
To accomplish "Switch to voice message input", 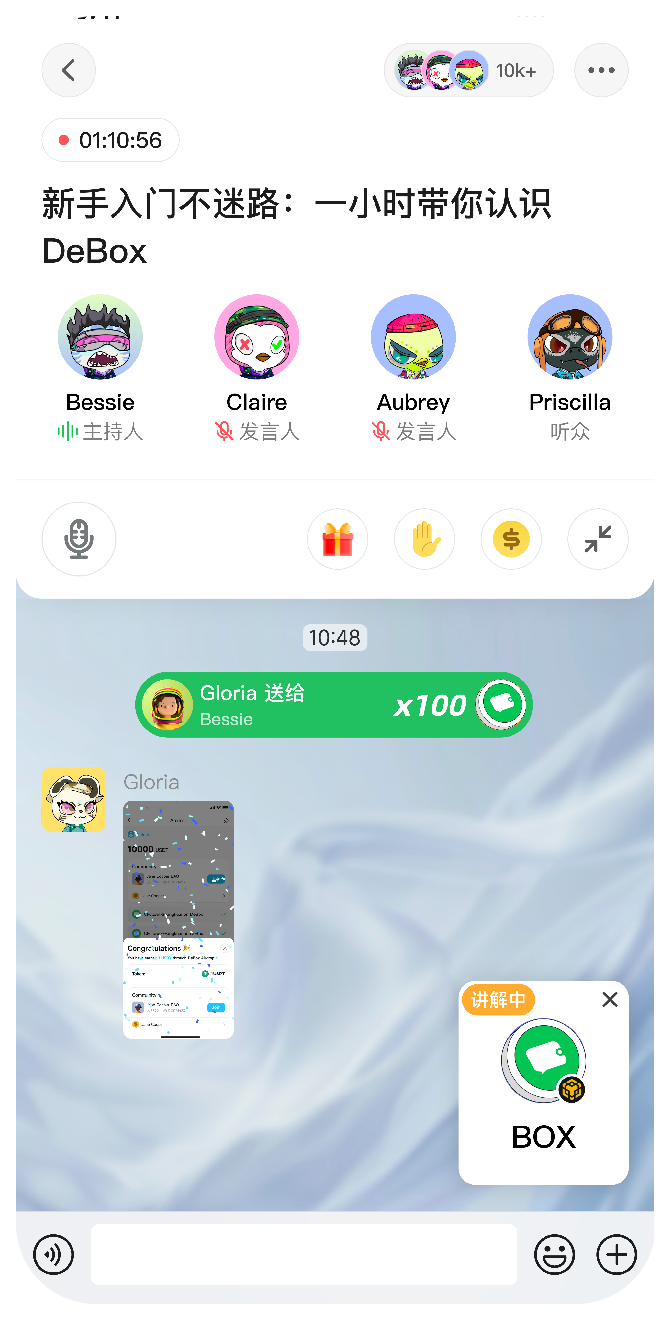I will click(x=53, y=1254).
